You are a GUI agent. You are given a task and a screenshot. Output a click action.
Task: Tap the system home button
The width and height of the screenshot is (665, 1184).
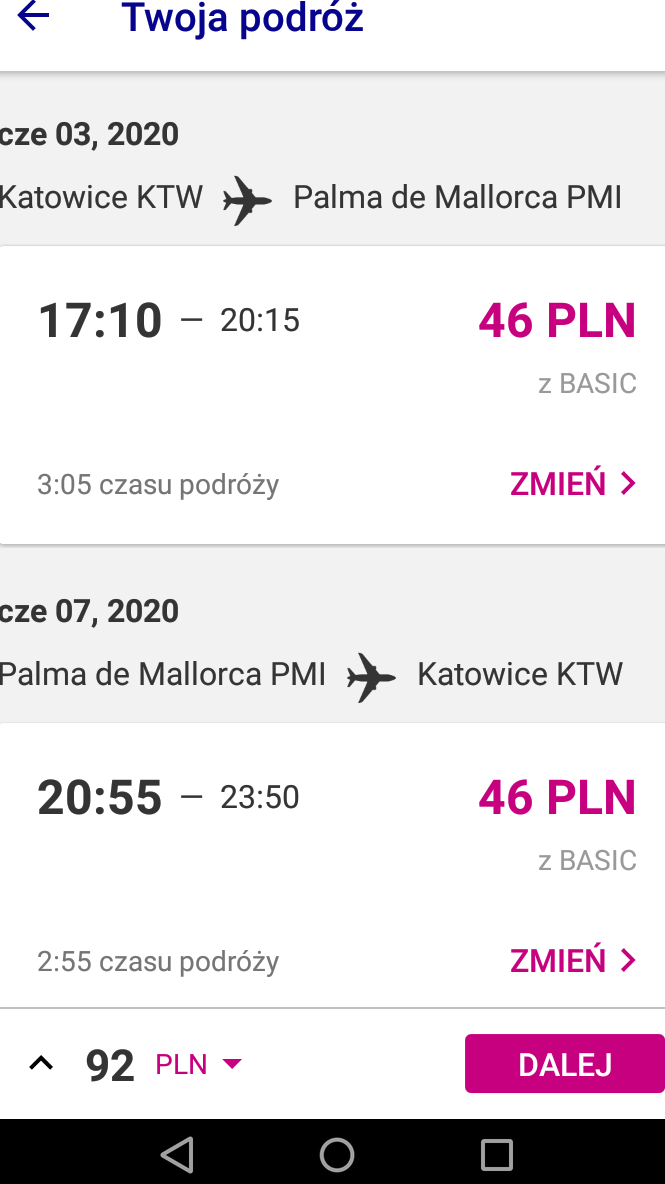point(337,1155)
